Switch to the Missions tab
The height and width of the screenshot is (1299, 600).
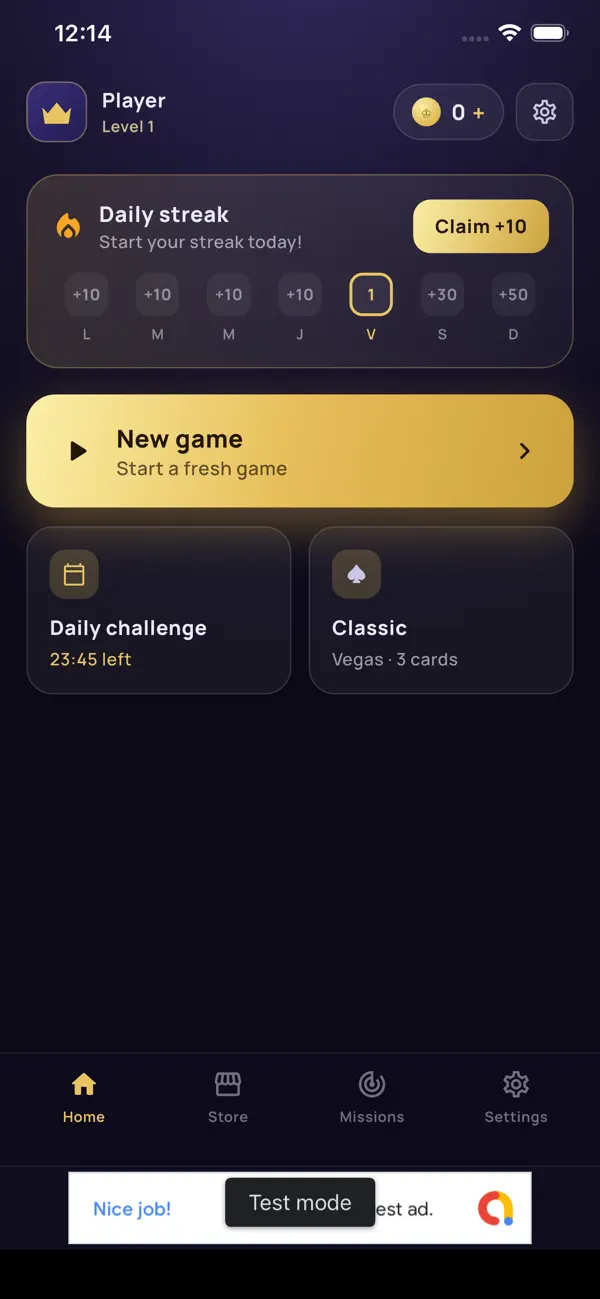point(372,1098)
